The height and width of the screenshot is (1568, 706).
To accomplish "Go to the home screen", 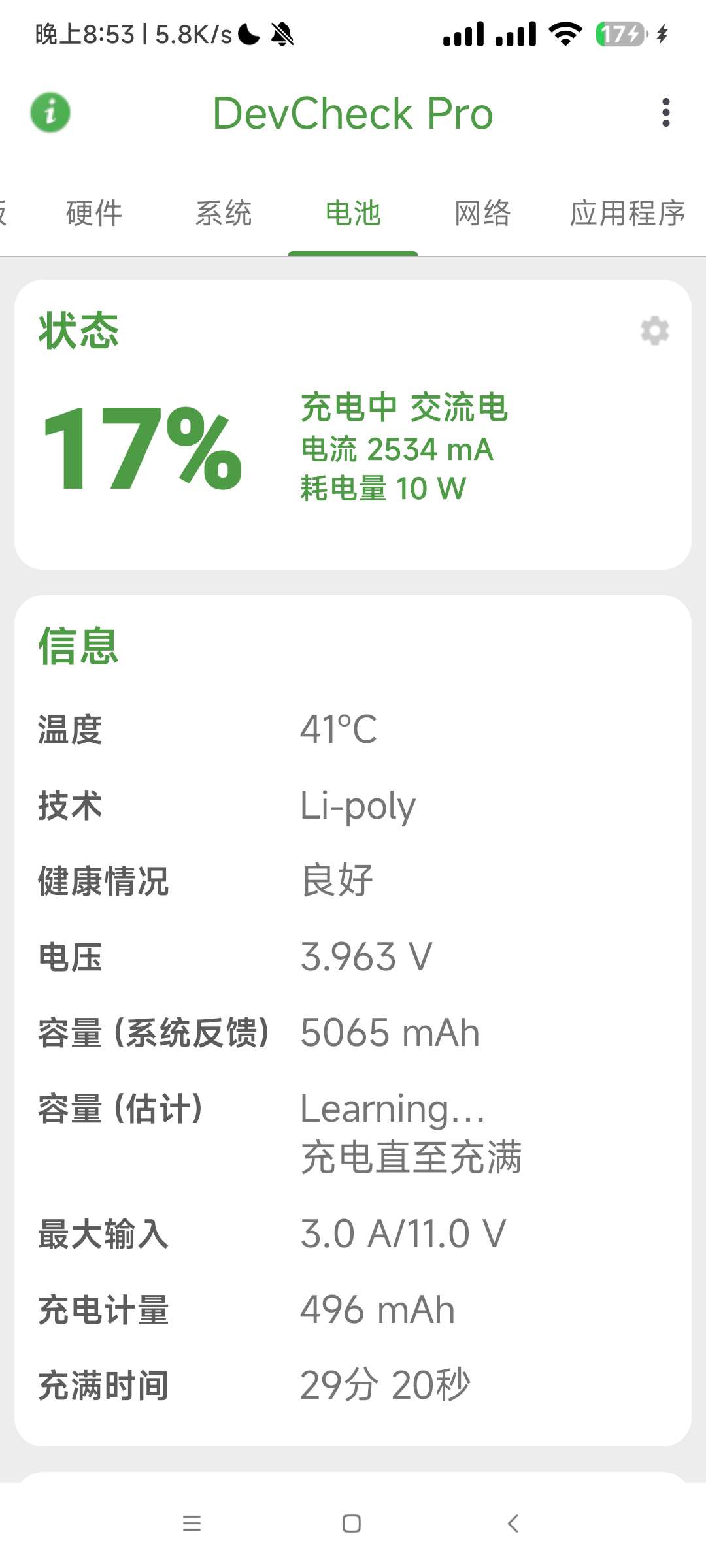I will click(352, 1524).
